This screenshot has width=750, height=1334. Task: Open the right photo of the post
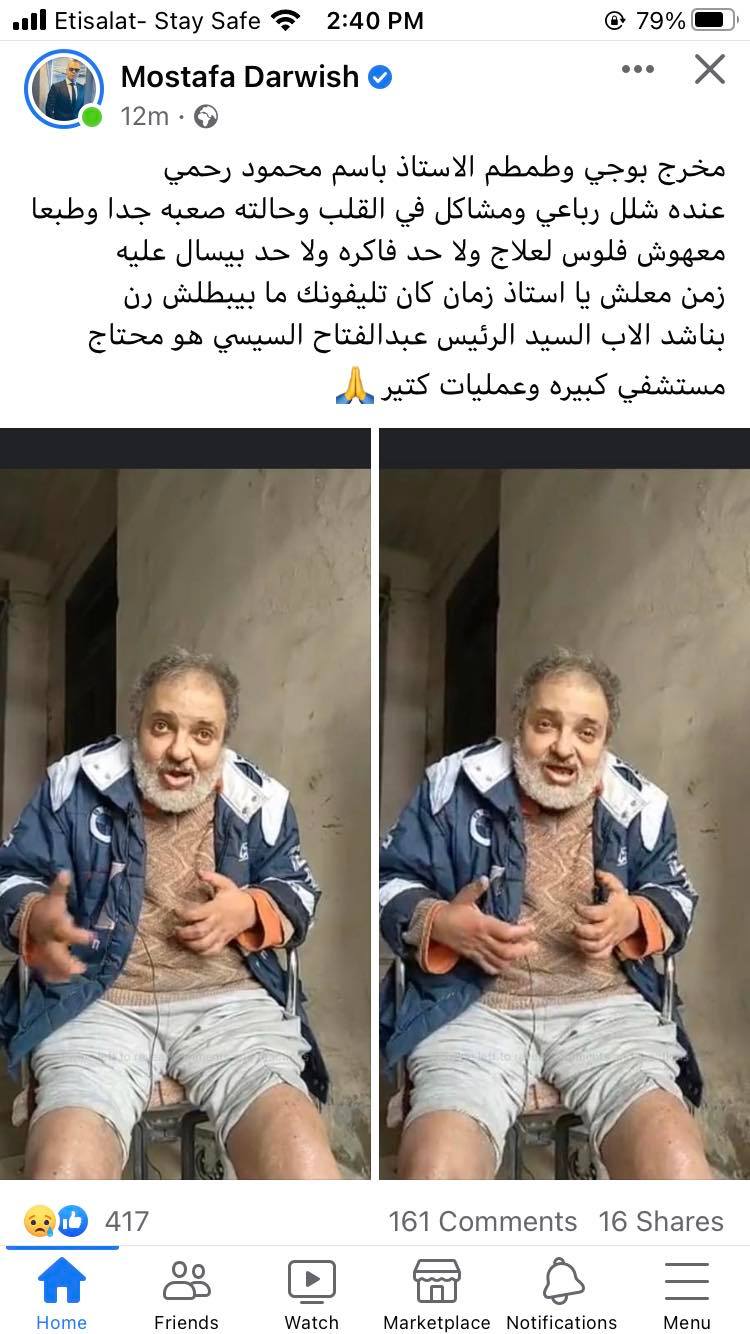pyautogui.click(x=564, y=805)
